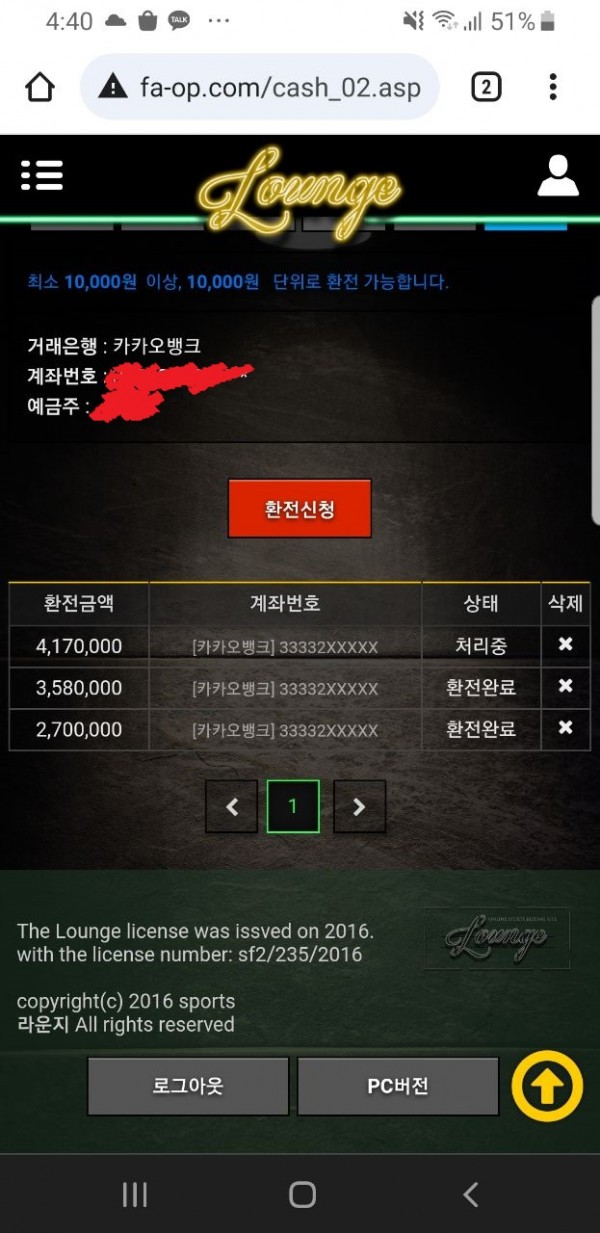600x1233 pixels.
Task: Switch to PC버전
Action: [x=398, y=1086]
